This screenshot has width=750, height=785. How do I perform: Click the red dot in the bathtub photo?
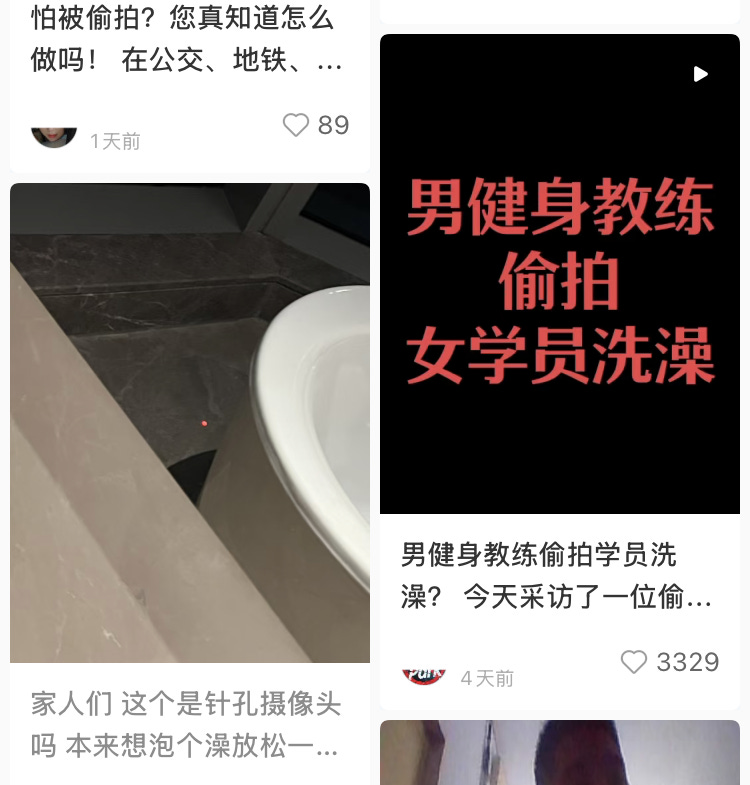203,424
